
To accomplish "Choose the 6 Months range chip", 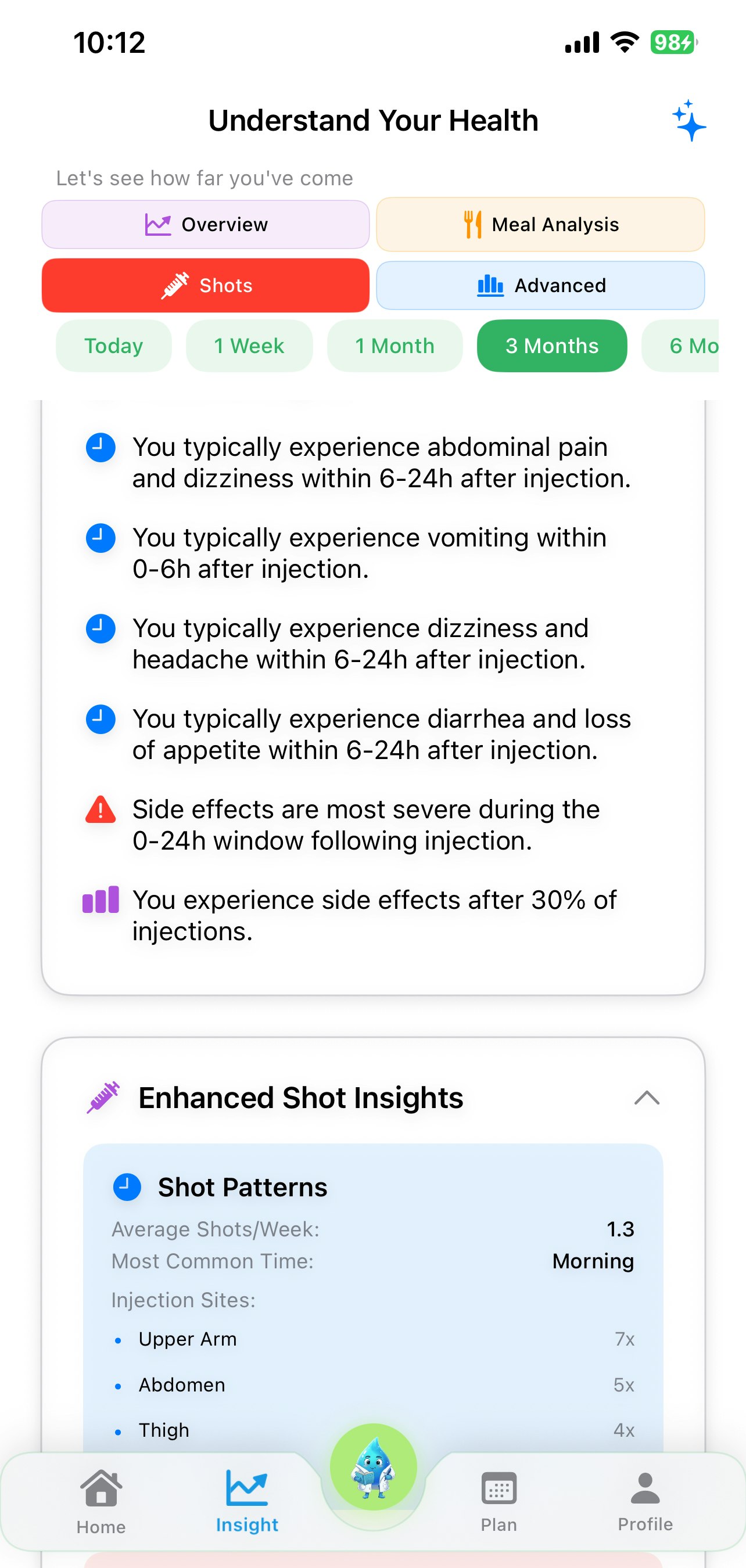I will coord(688,346).
